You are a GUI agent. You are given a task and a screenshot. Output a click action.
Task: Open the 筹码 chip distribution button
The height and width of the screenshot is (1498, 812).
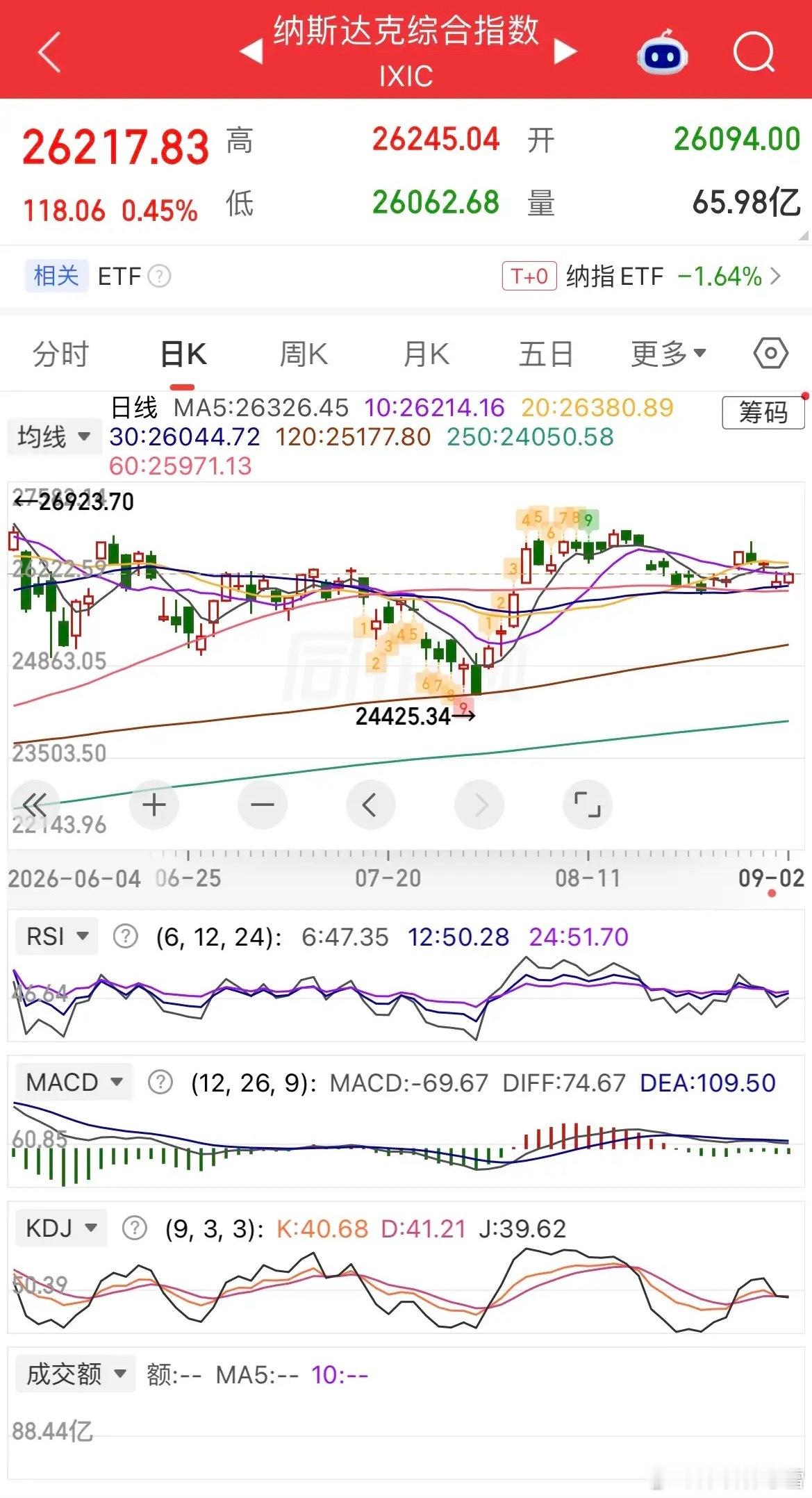[x=763, y=413]
